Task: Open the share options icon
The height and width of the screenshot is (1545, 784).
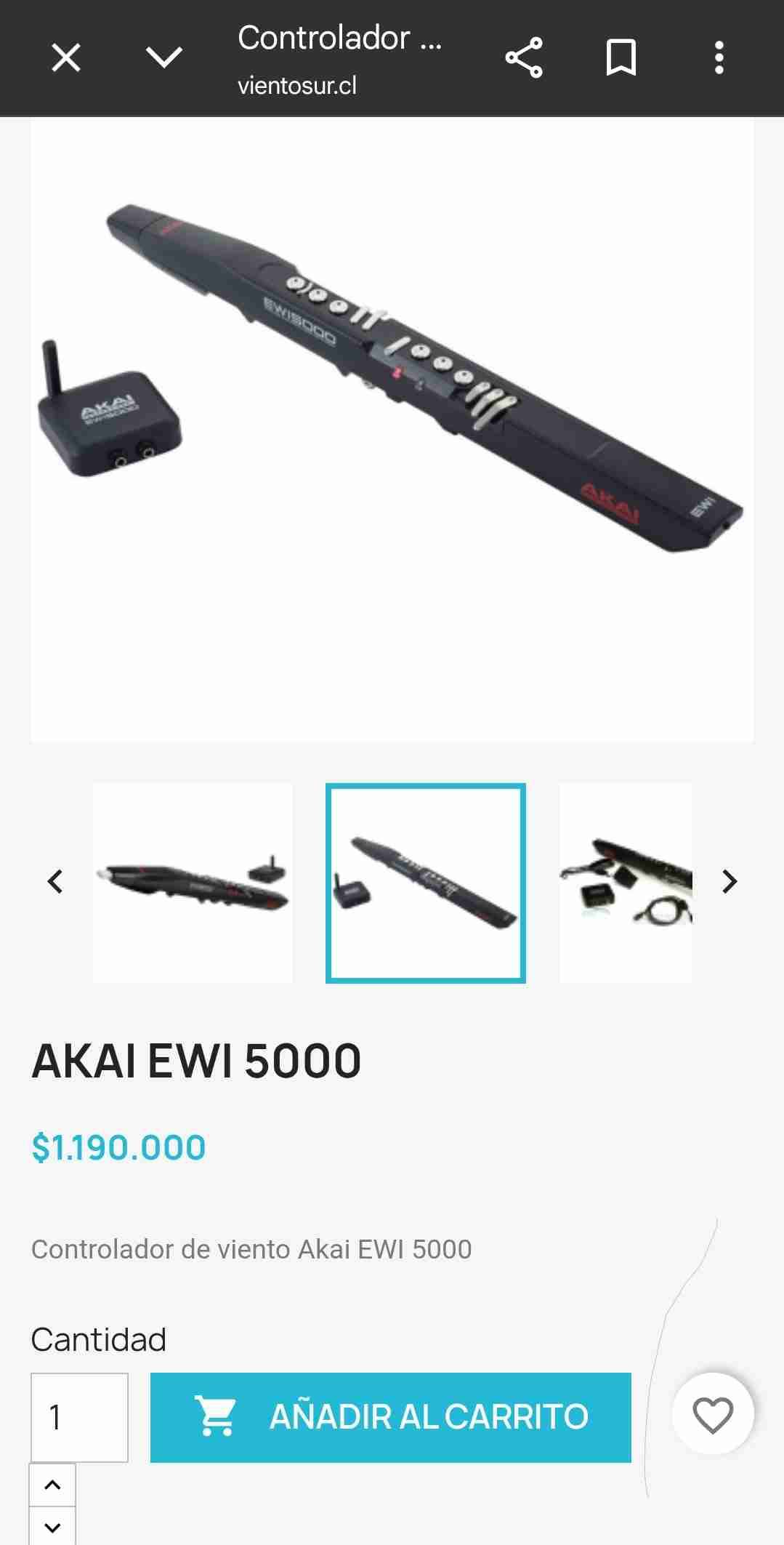Action: [525, 58]
